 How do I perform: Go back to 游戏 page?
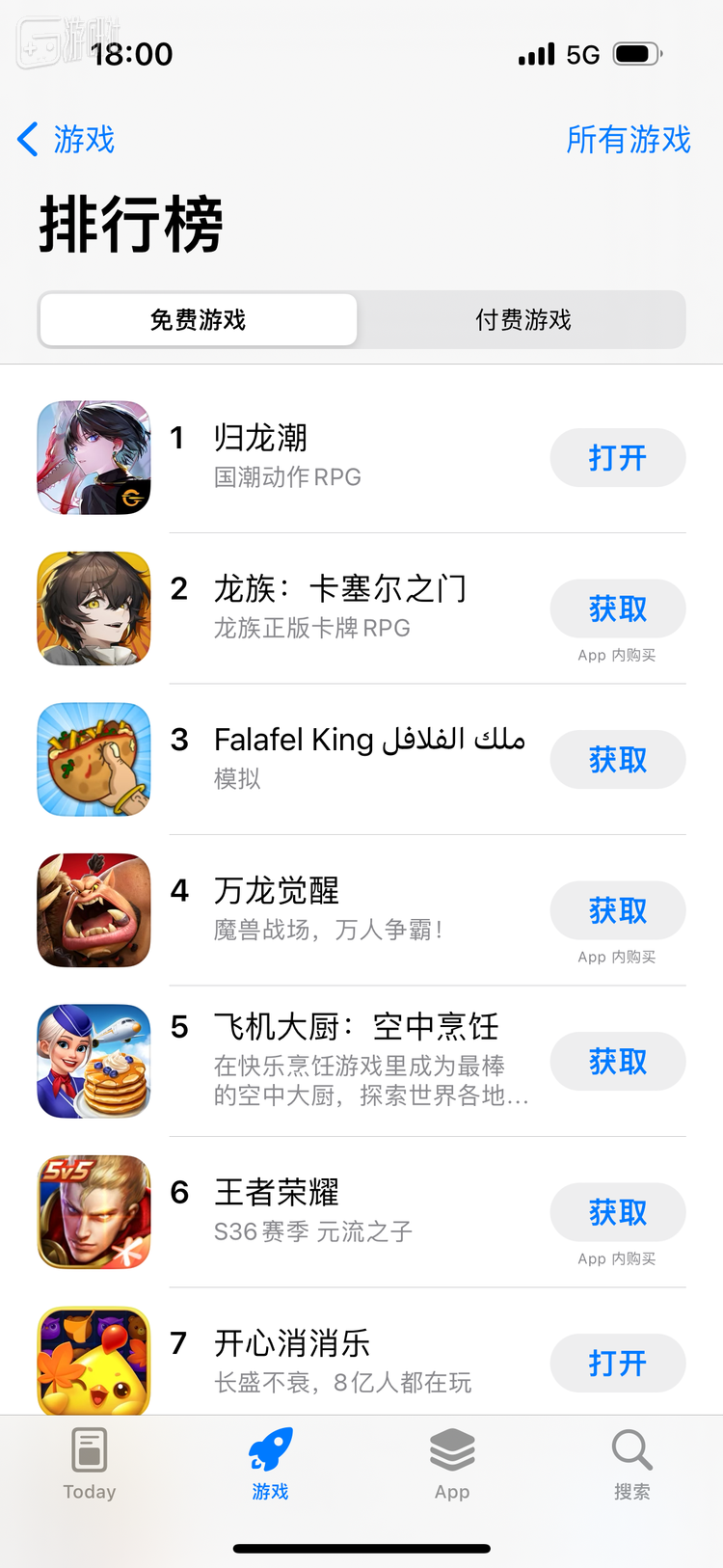click(x=66, y=140)
